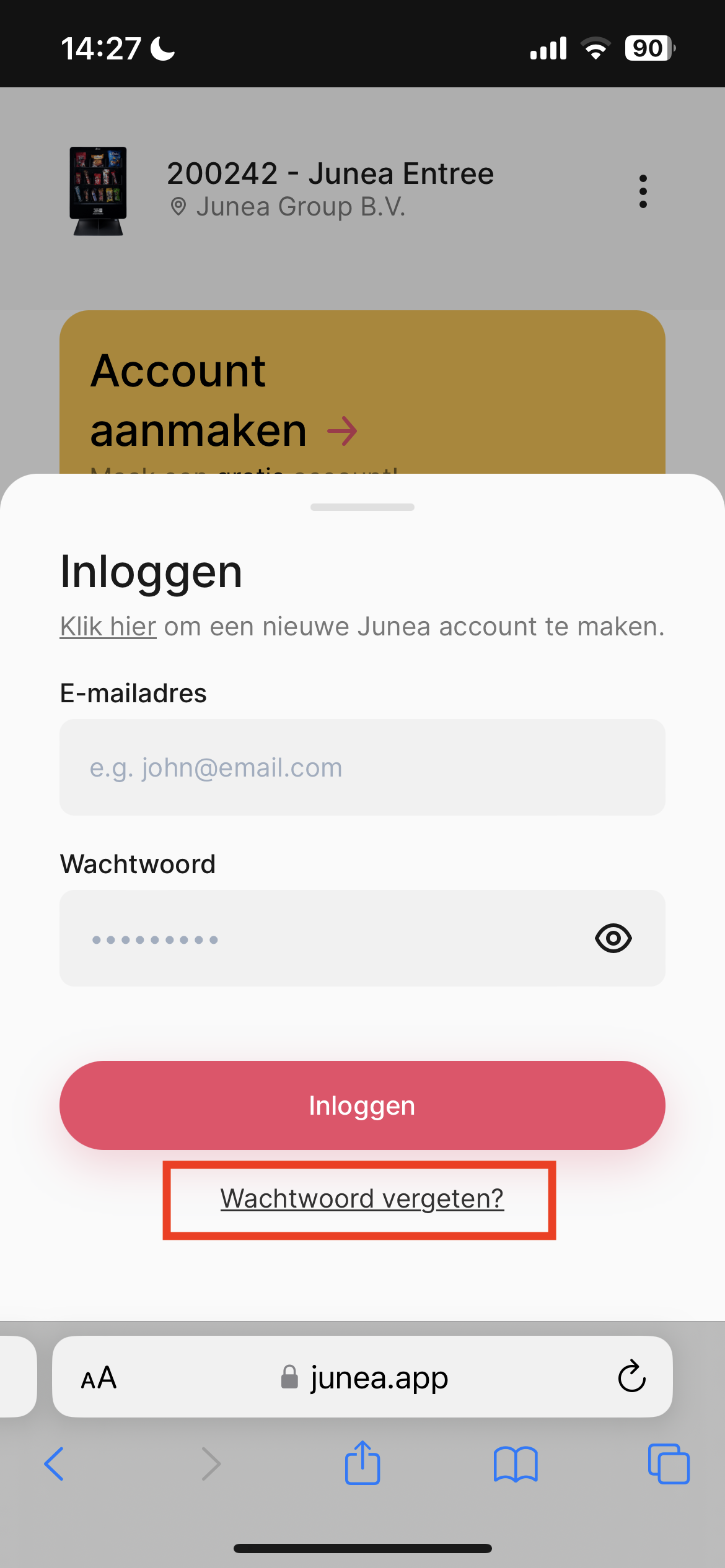This screenshot has height=1568, width=725.
Task: Open Safari's AA text size menu
Action: 99,1378
